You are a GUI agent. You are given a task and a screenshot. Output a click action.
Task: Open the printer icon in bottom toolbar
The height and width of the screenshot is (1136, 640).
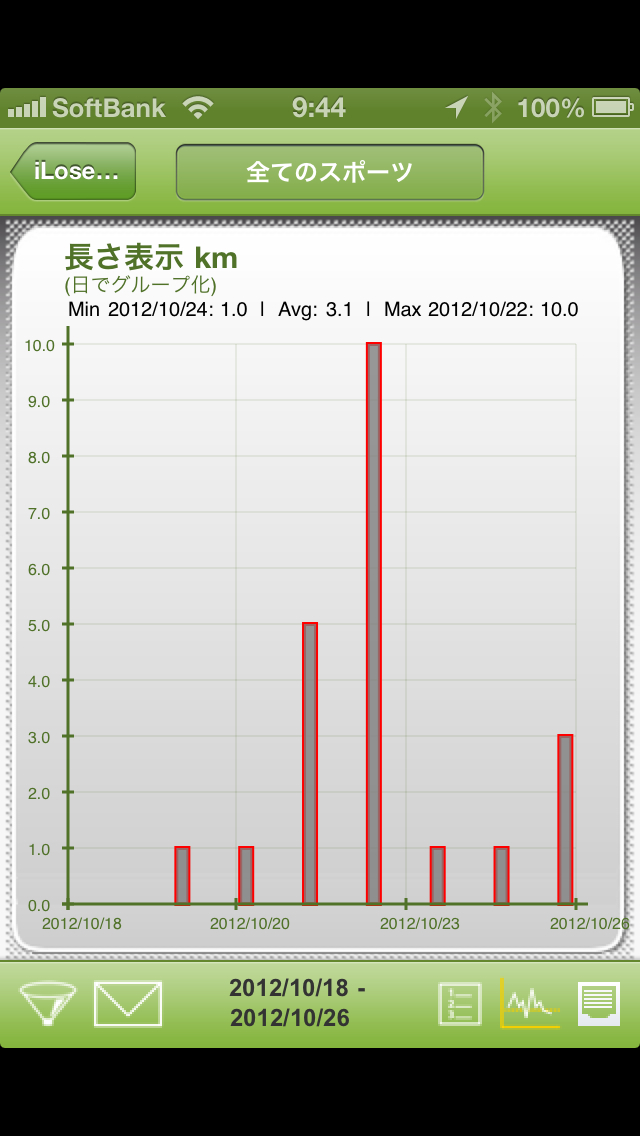pyautogui.click(x=599, y=1003)
